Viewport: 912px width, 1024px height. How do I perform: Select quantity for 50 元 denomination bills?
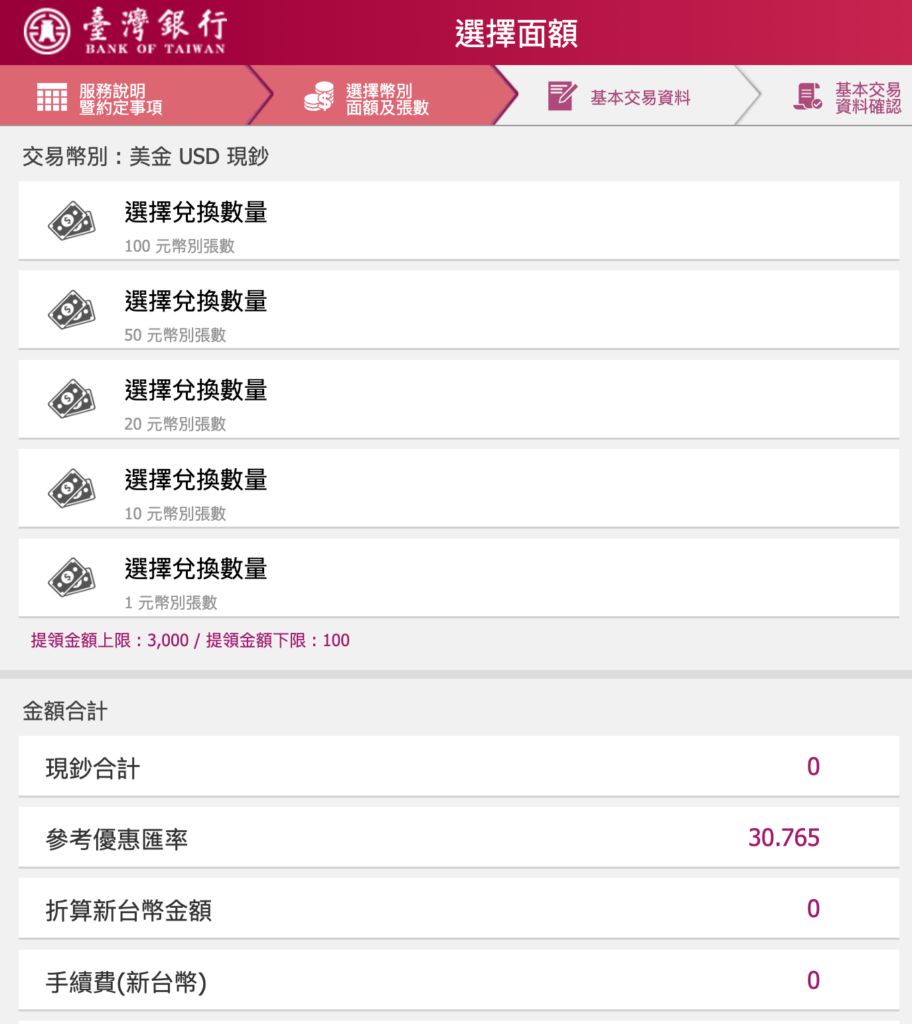pos(458,310)
